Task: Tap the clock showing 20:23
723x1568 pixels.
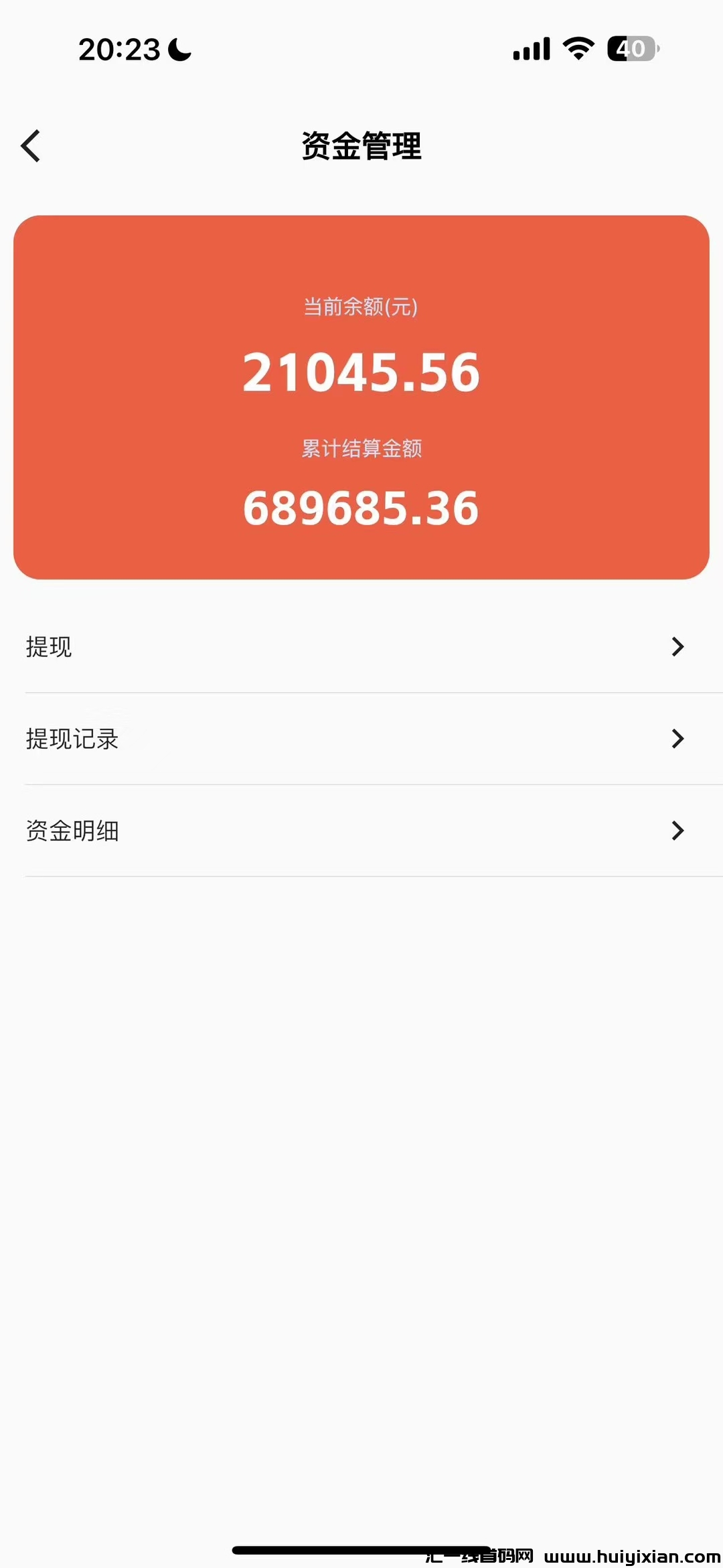Action: 120,48
